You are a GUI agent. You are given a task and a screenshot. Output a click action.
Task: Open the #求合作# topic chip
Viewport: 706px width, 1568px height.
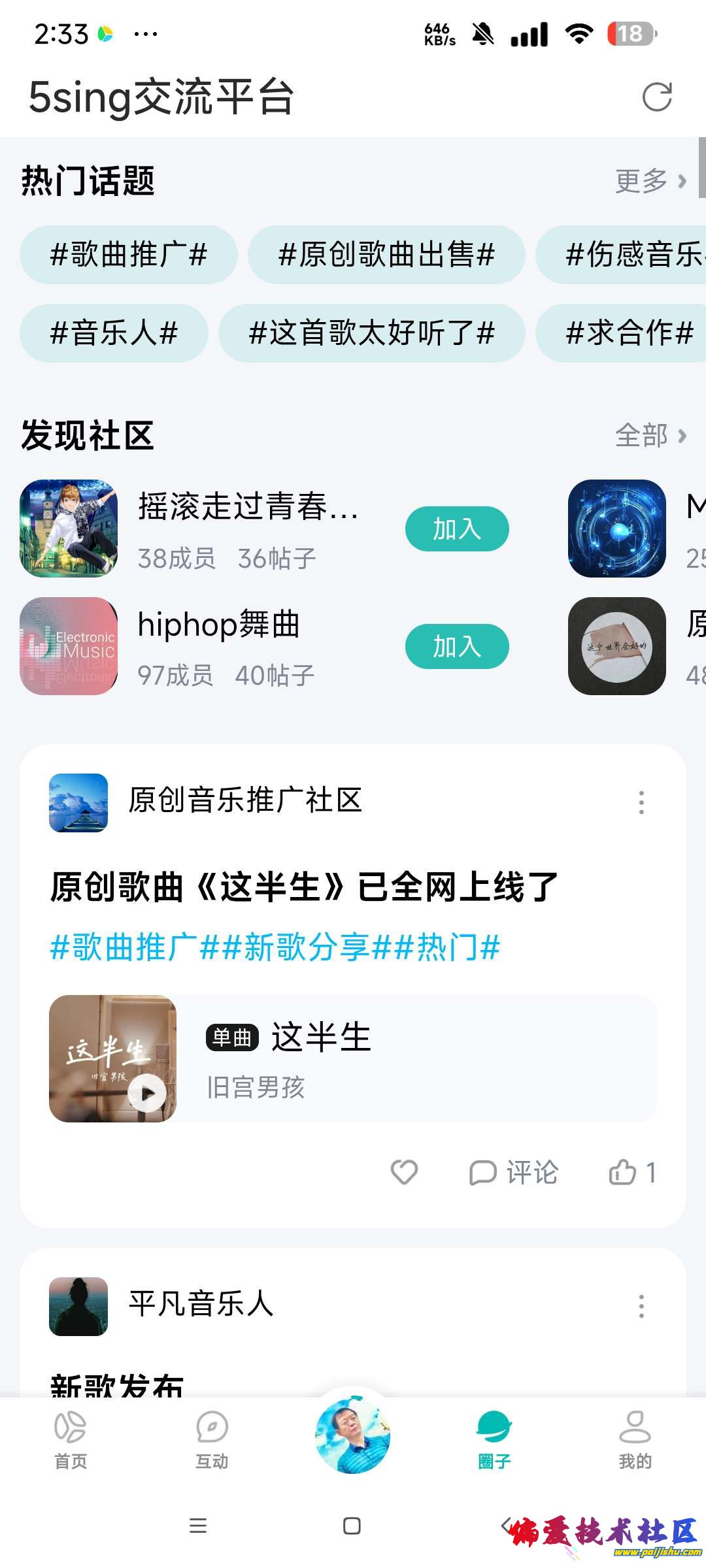[x=629, y=333]
